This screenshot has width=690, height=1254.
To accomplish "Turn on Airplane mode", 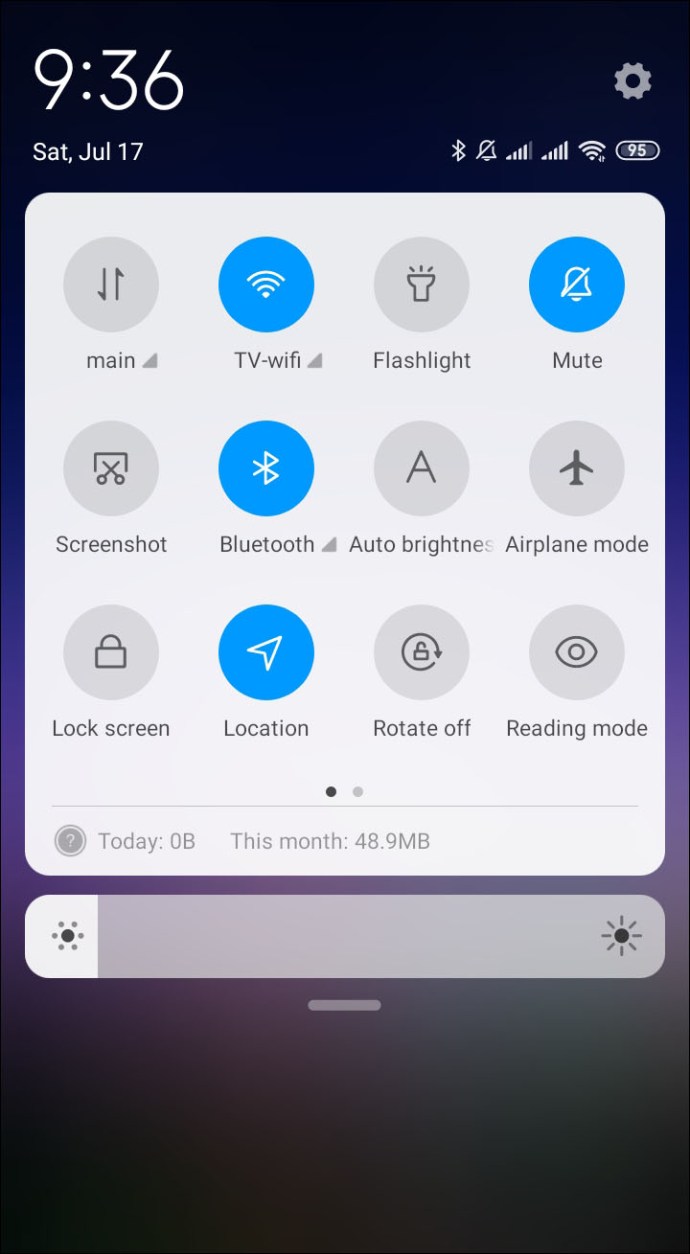I will [577, 468].
